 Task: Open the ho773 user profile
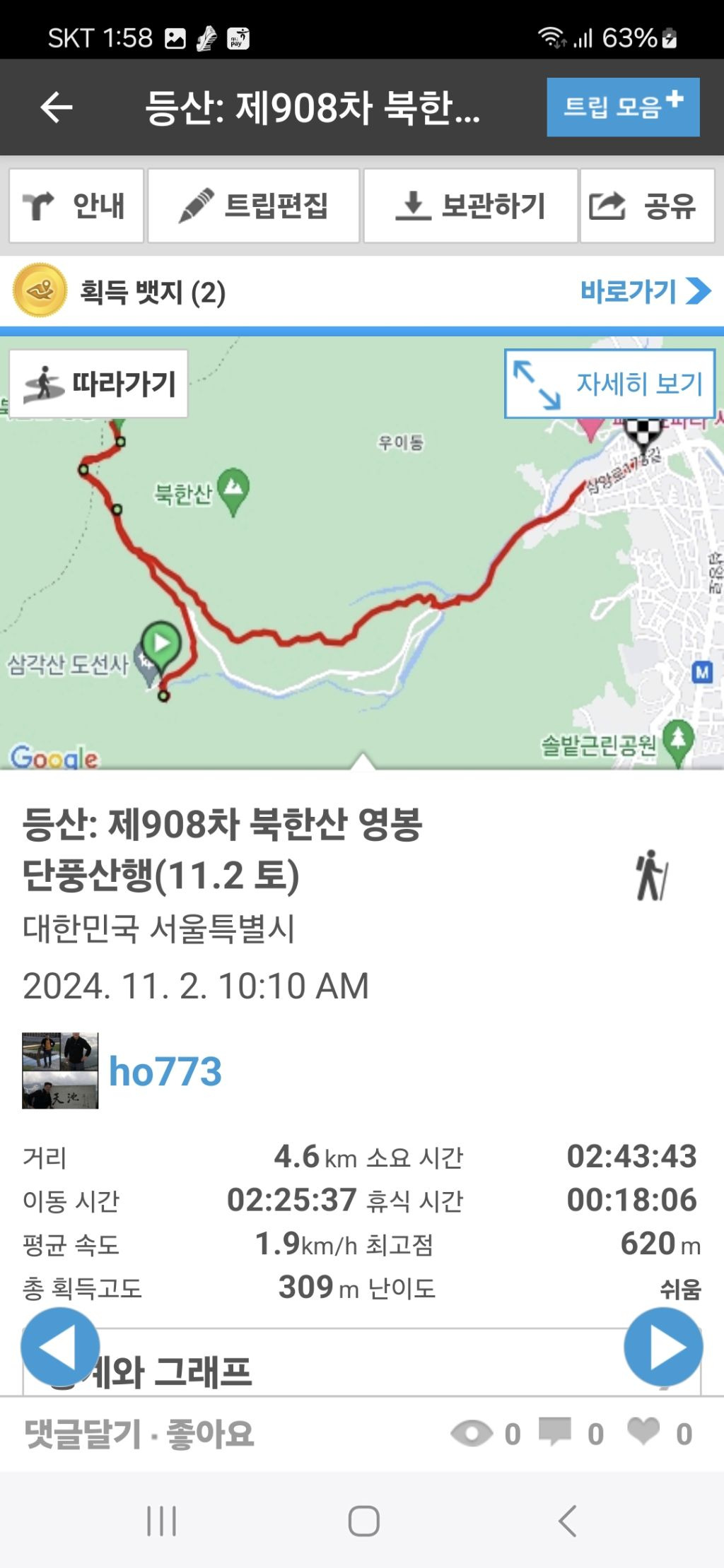tap(165, 1071)
